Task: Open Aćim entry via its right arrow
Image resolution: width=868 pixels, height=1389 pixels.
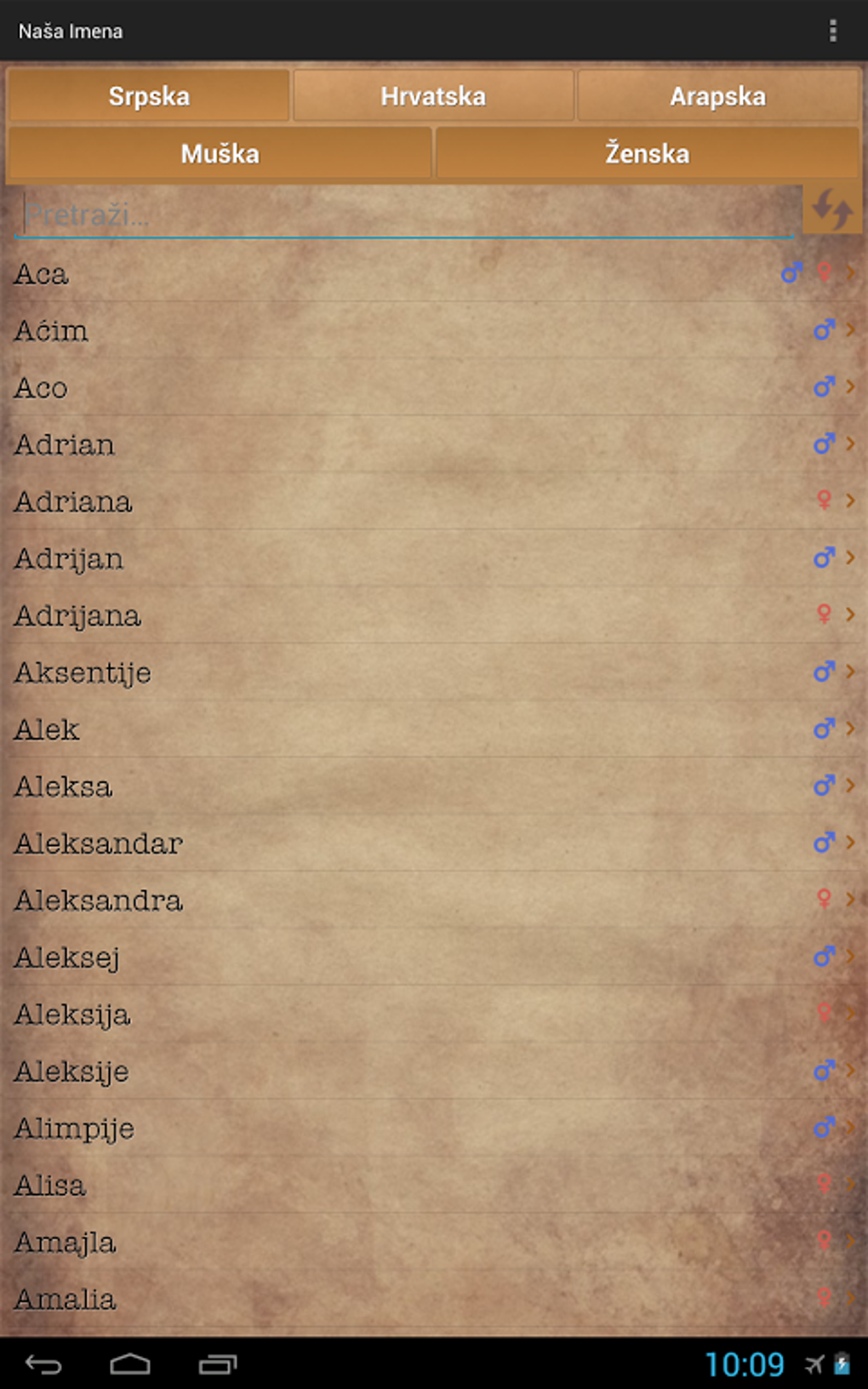Action: 849,331
